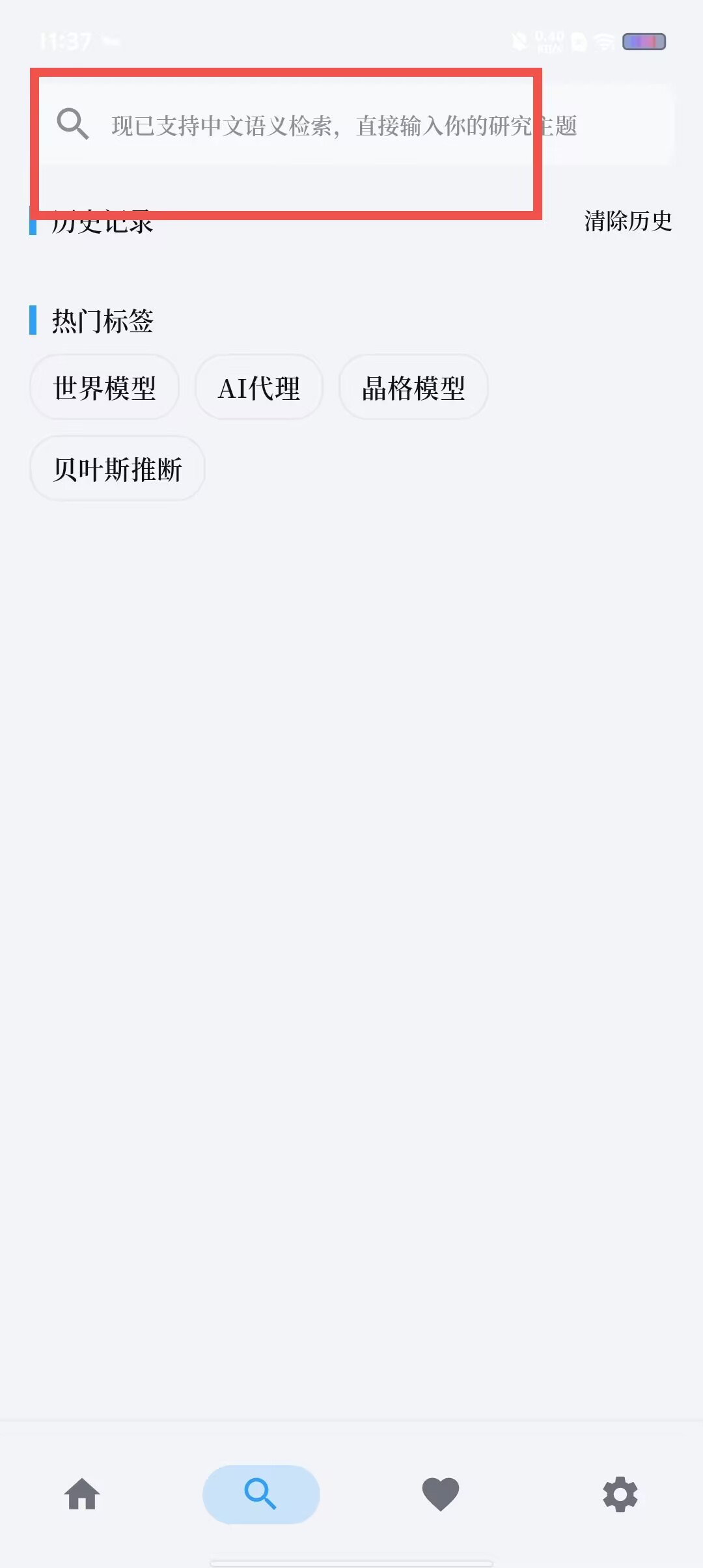Clear history with 清除历史

627,221
